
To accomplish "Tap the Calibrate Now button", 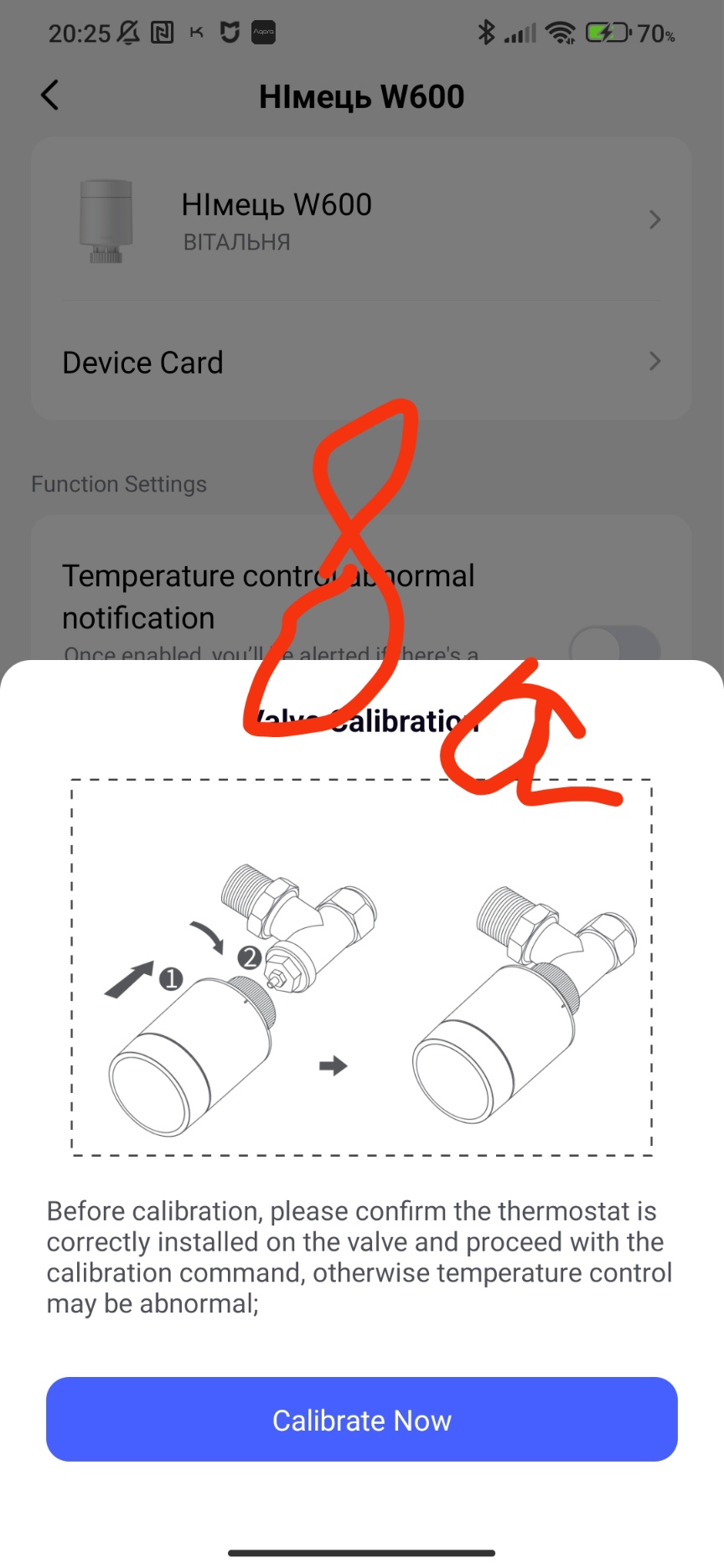I will (x=361, y=1420).
